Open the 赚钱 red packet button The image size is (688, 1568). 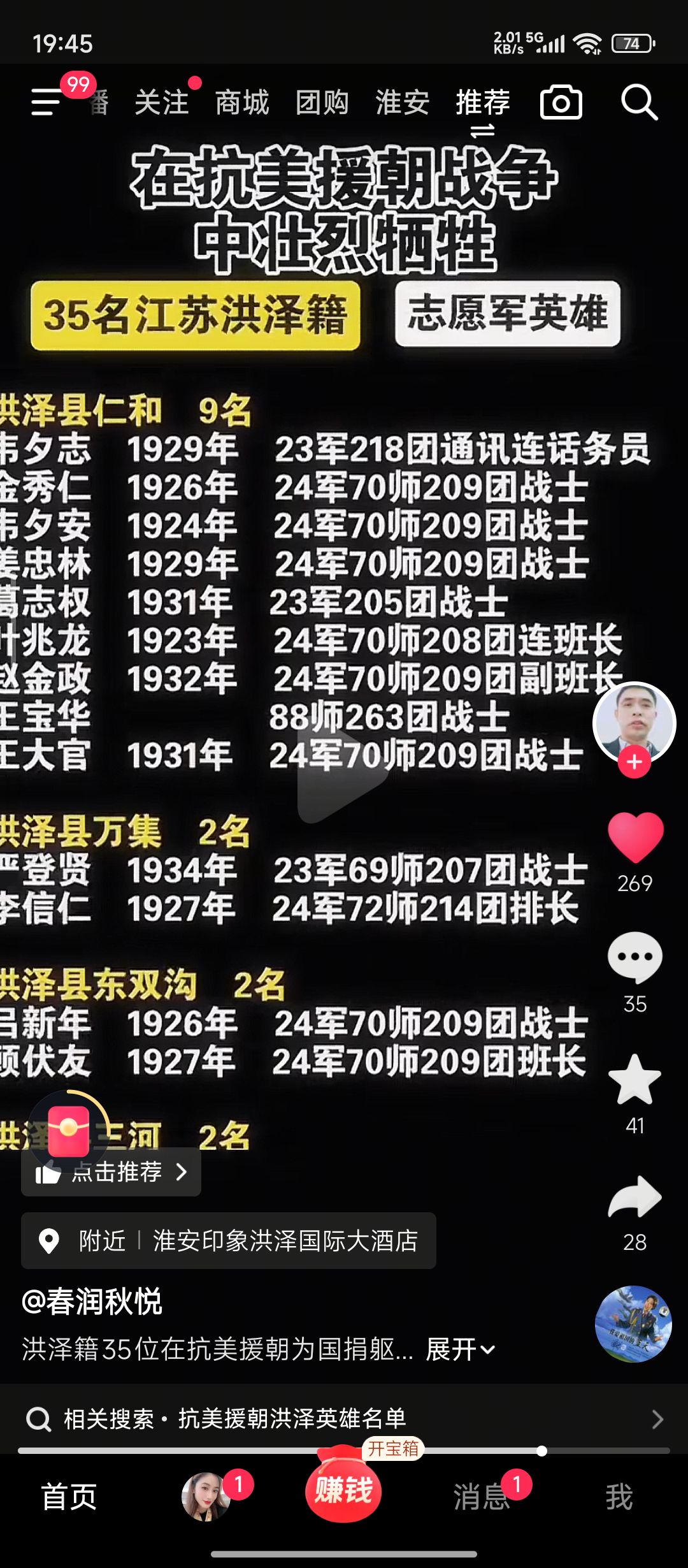pyautogui.click(x=343, y=1491)
